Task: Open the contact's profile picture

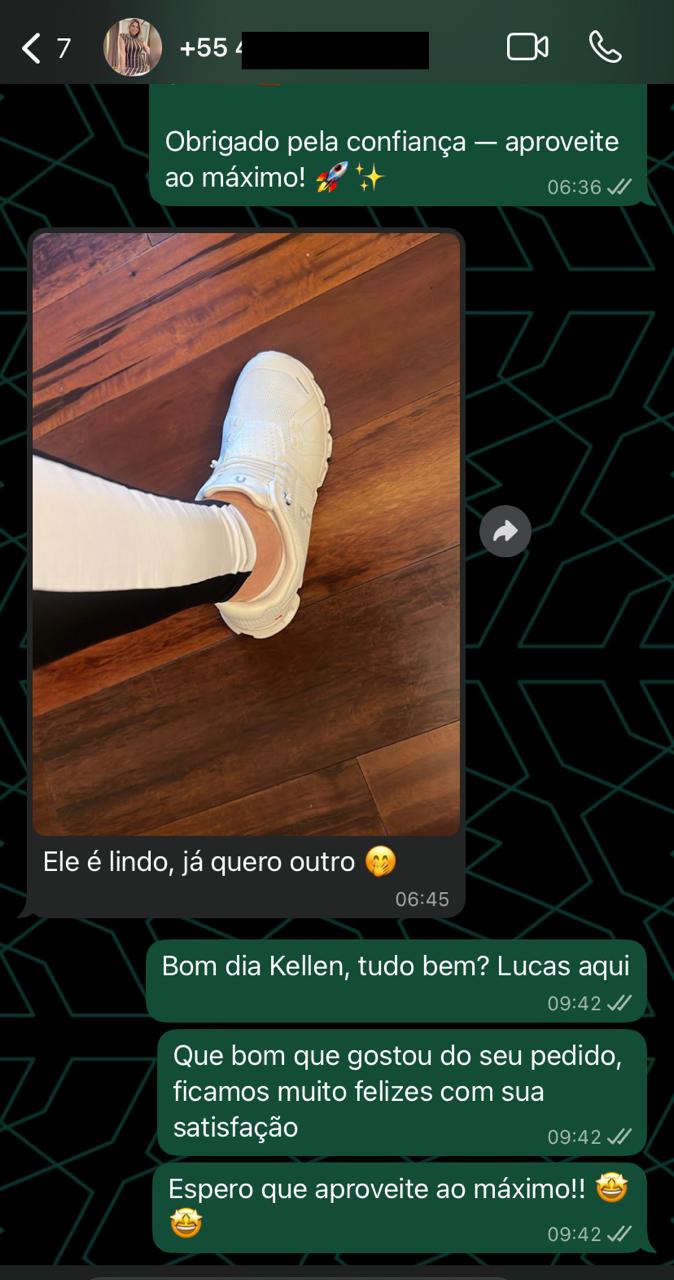Action: pos(132,47)
